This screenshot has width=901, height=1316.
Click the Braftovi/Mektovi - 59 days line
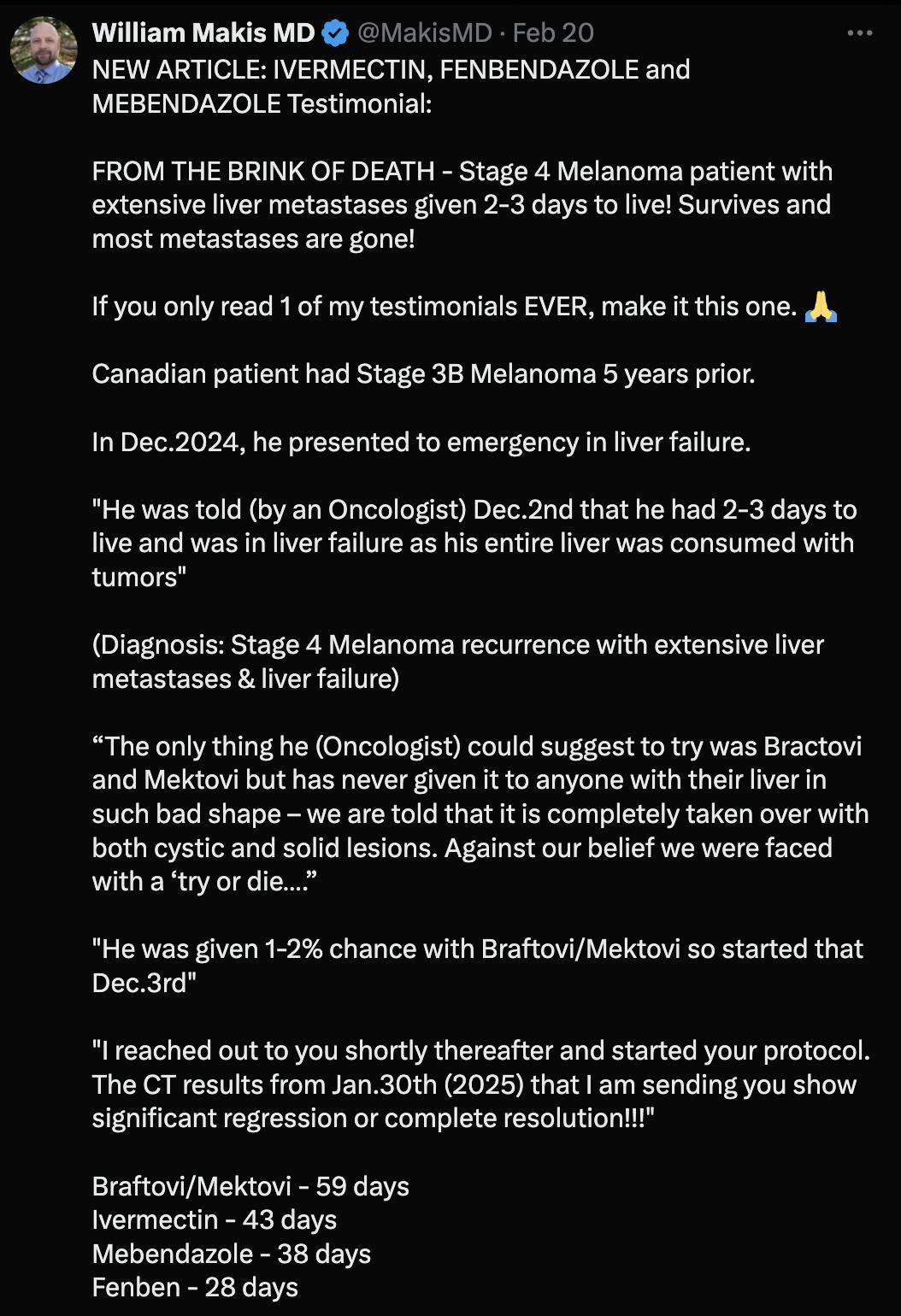[250, 1186]
